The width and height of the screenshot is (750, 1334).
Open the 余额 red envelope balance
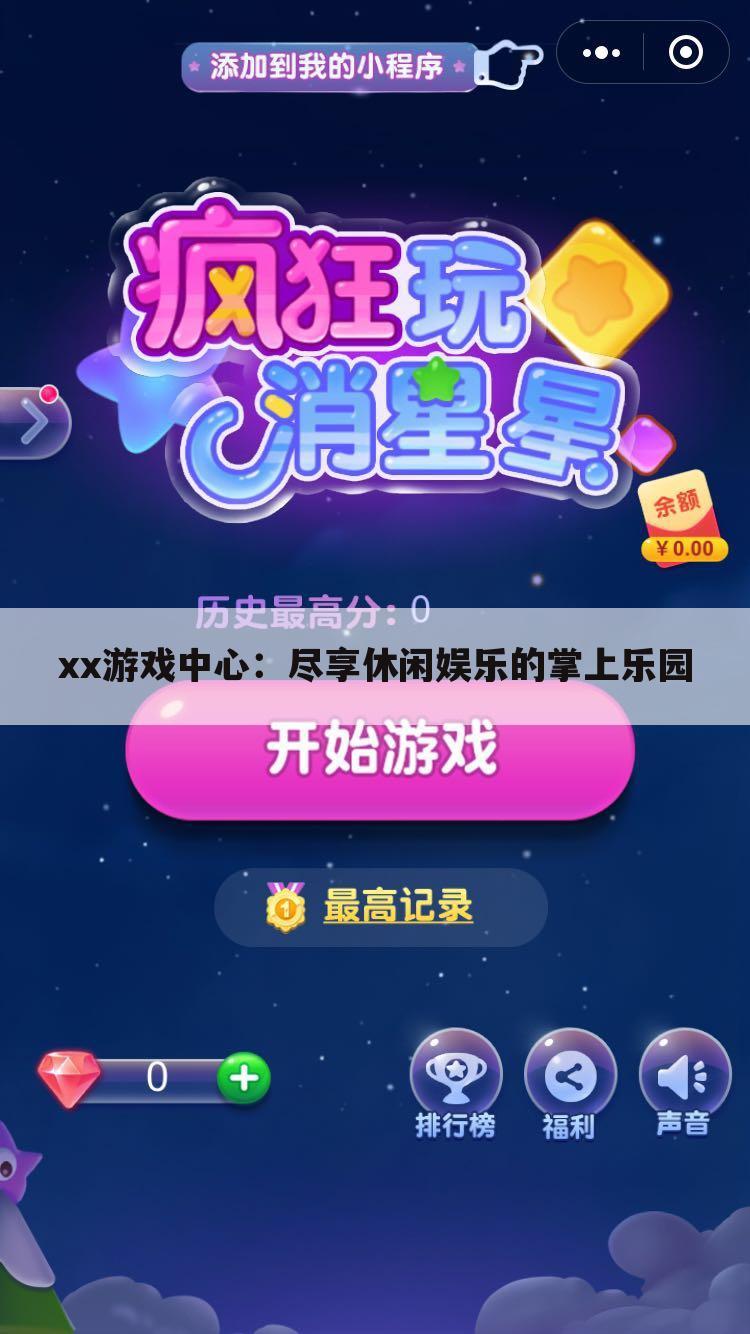681,520
